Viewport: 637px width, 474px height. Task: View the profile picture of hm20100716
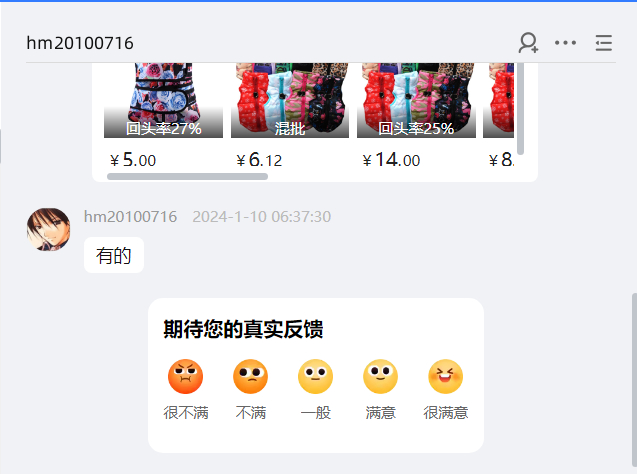48,230
